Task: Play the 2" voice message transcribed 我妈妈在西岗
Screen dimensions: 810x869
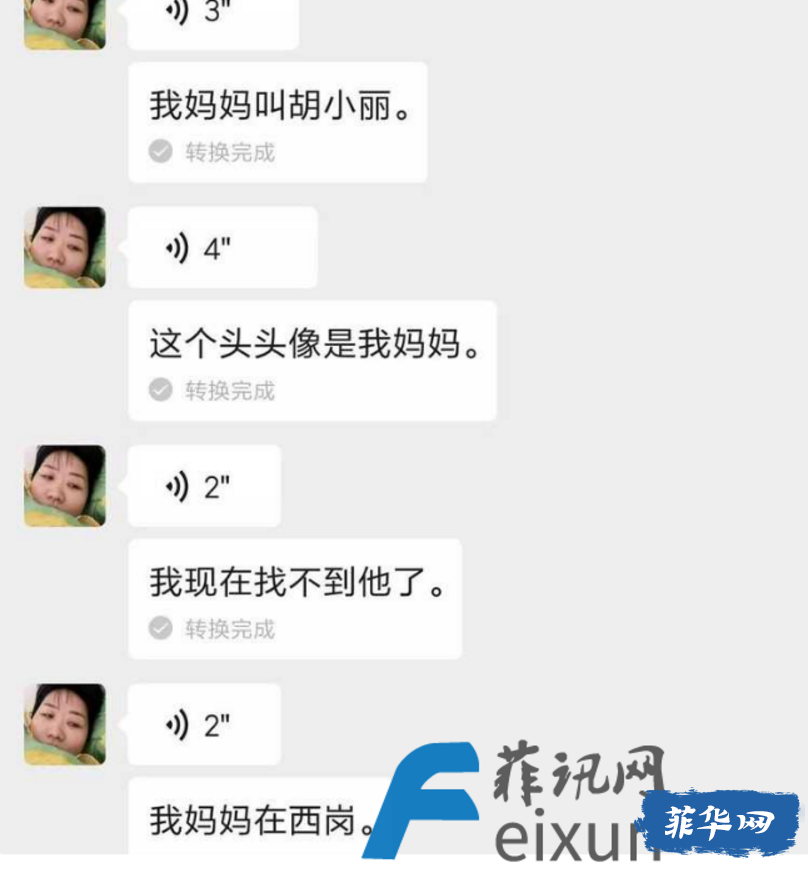Action: tap(204, 725)
